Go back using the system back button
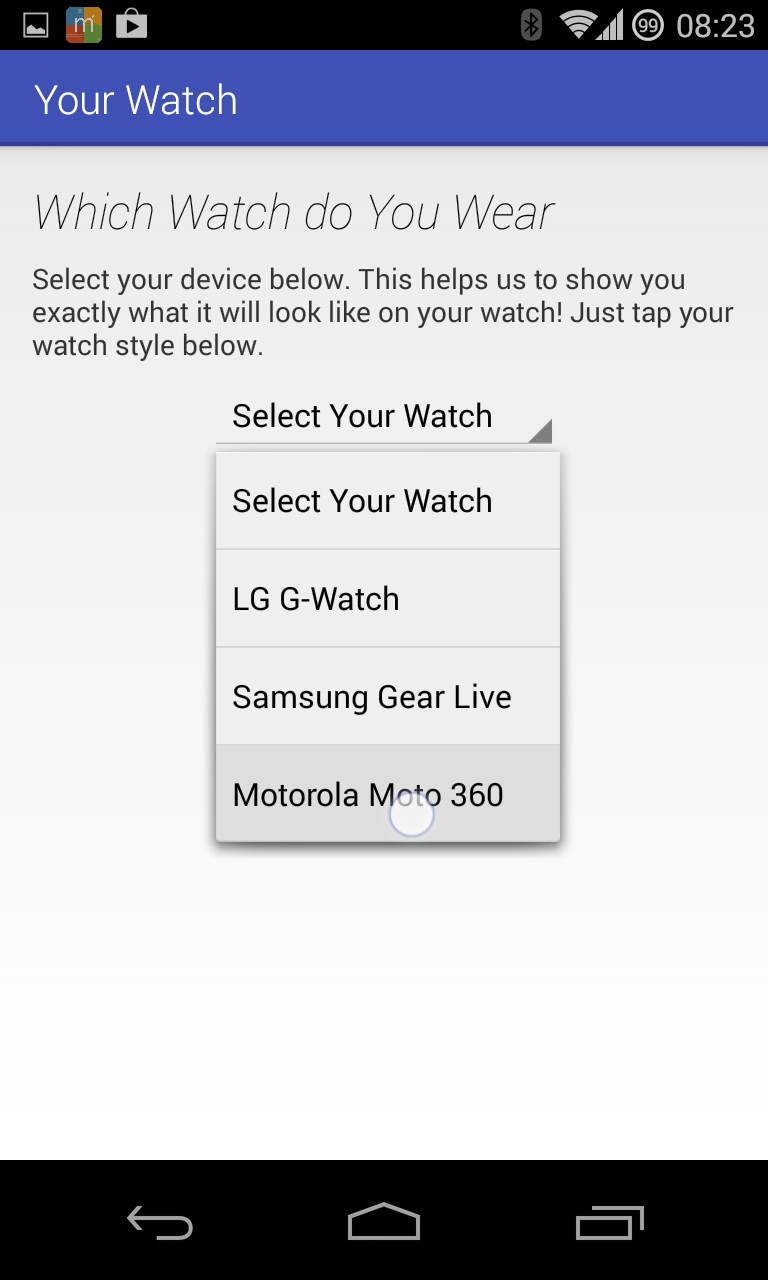Screen dimensions: 768x1280 160,1222
